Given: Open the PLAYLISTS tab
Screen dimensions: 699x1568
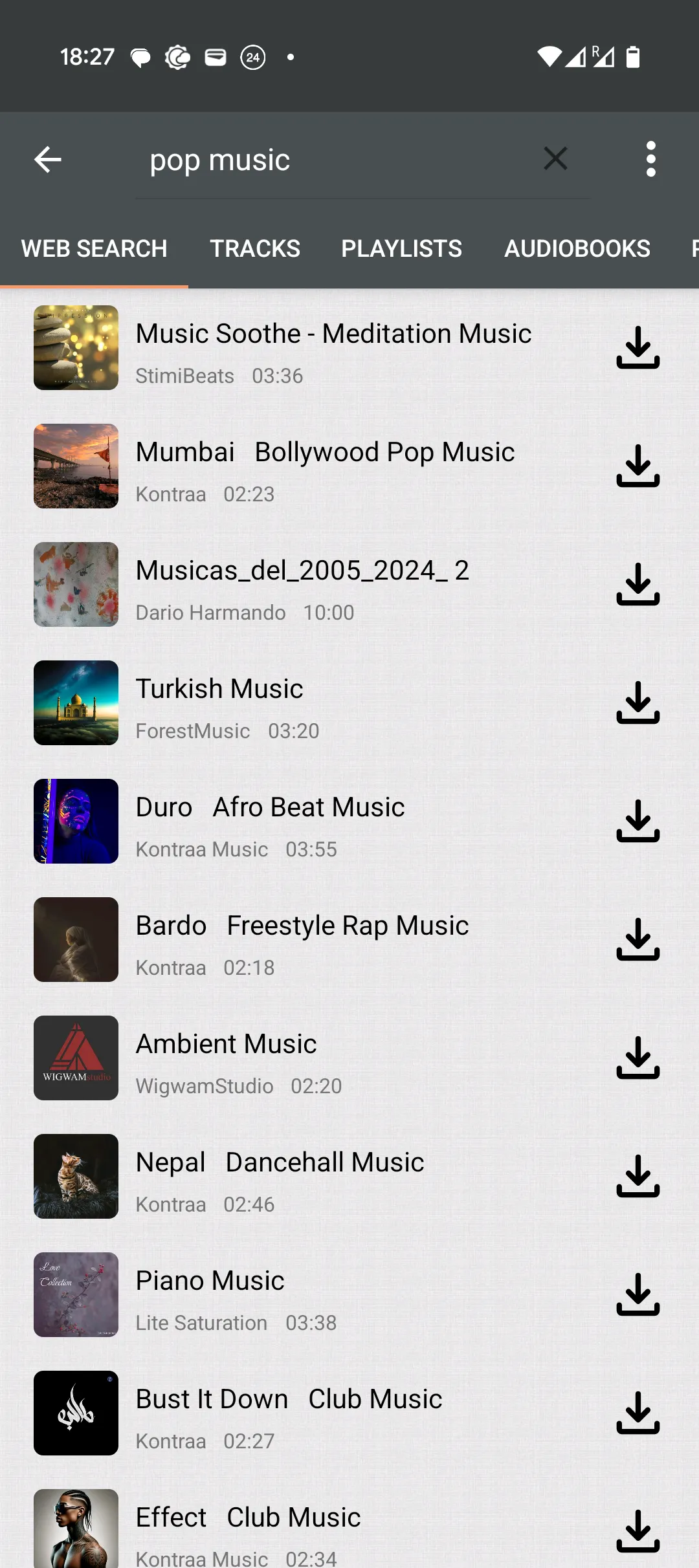Looking at the screenshot, I should point(401,248).
